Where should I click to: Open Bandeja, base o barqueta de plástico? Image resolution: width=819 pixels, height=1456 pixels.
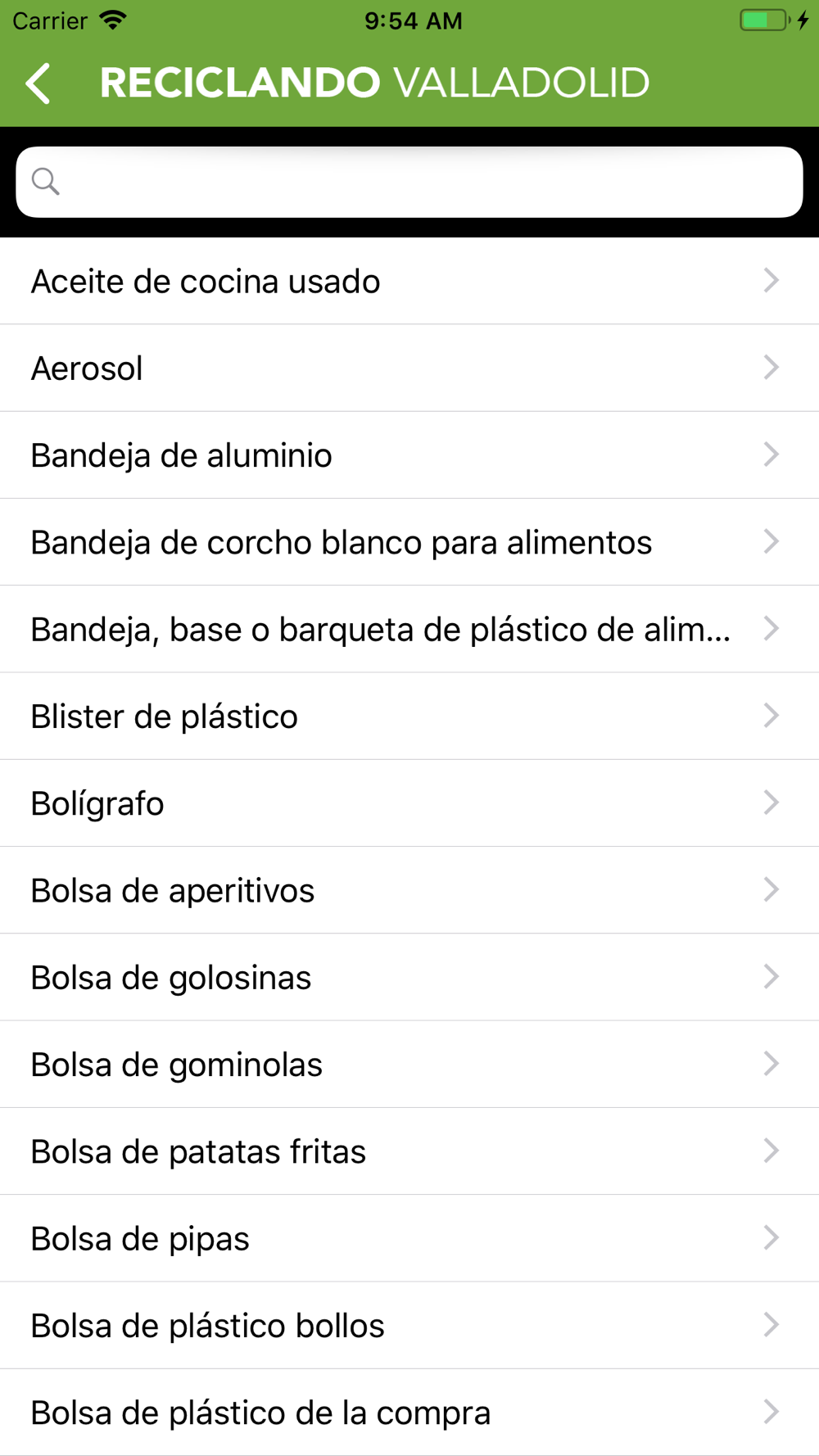(409, 629)
